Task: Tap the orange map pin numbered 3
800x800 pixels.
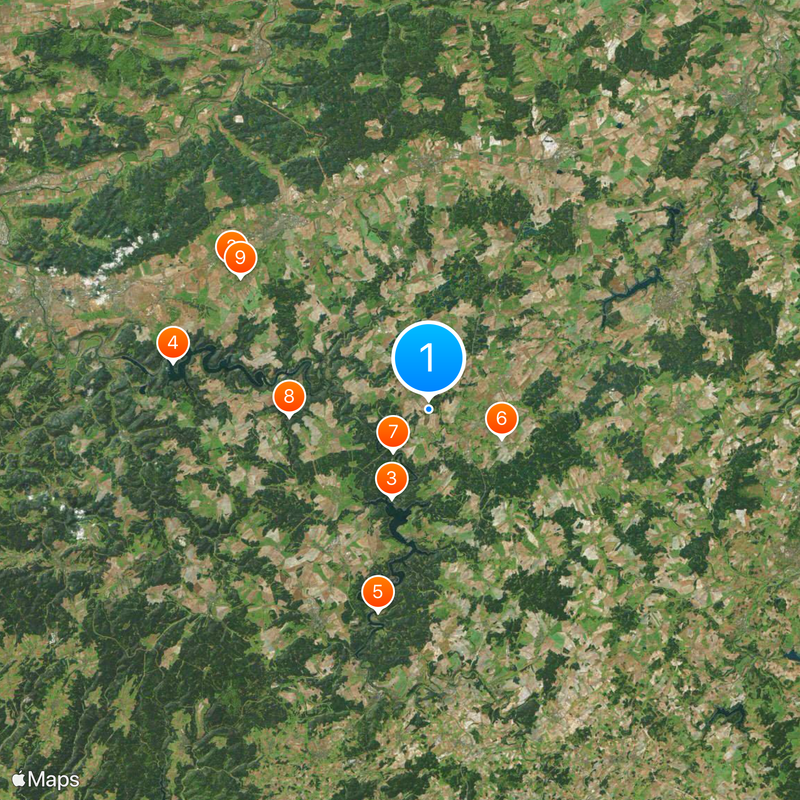Action: 391,479
